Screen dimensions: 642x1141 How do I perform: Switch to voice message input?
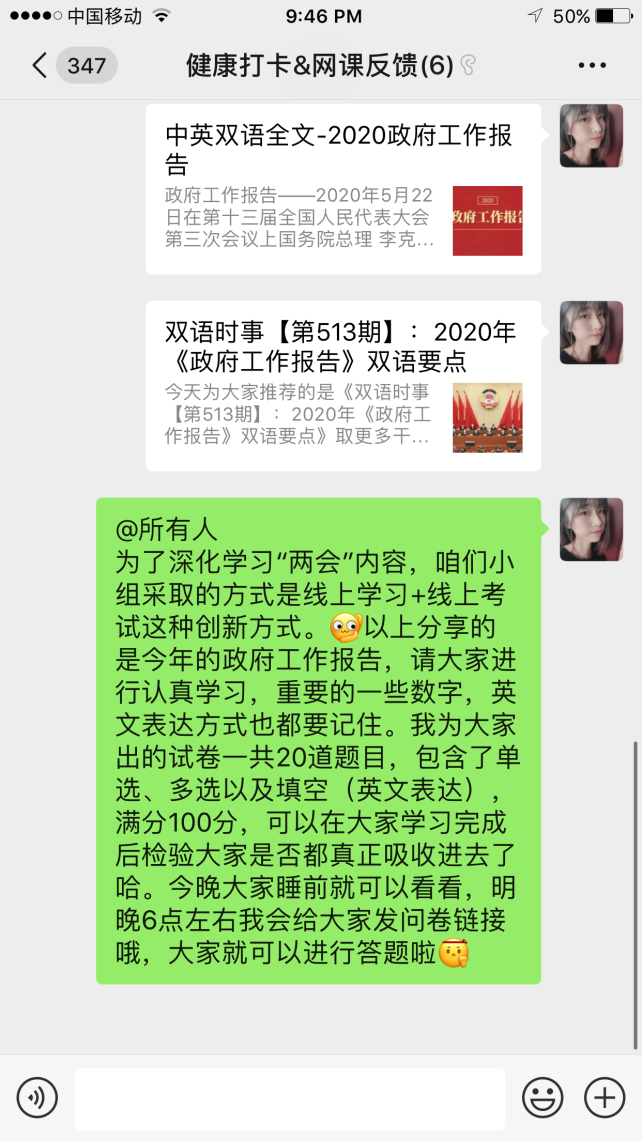pyautogui.click(x=37, y=1098)
